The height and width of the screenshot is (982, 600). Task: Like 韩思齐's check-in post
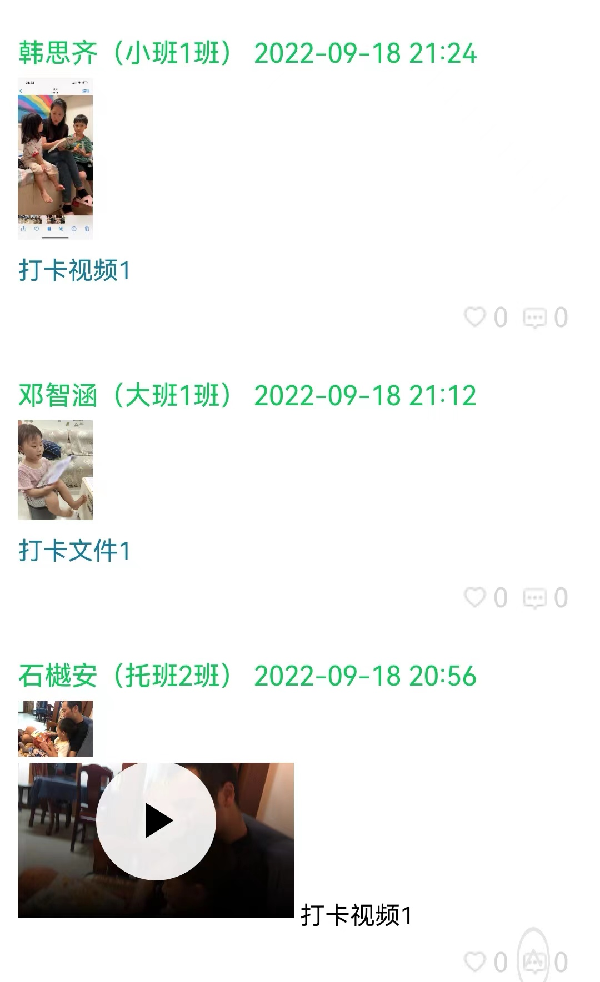[x=475, y=318]
